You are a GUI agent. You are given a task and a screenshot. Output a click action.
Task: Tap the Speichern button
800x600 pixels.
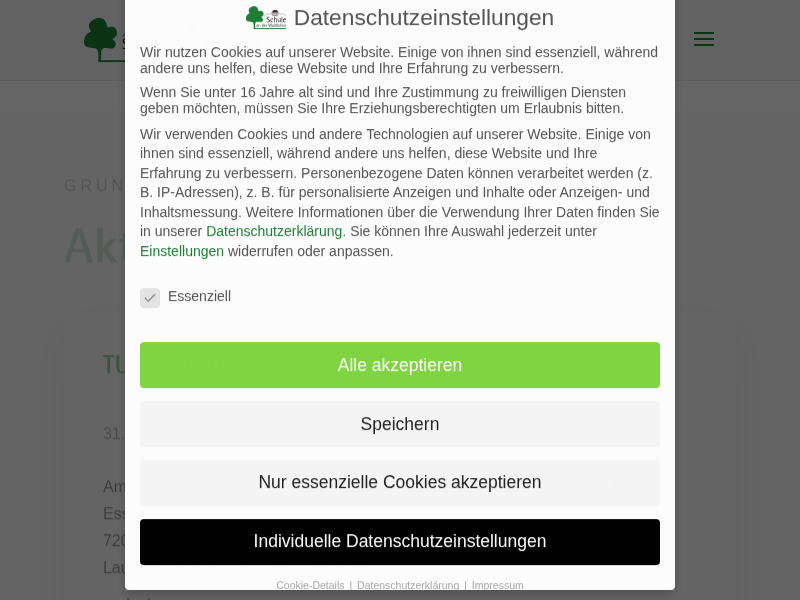coord(399,424)
